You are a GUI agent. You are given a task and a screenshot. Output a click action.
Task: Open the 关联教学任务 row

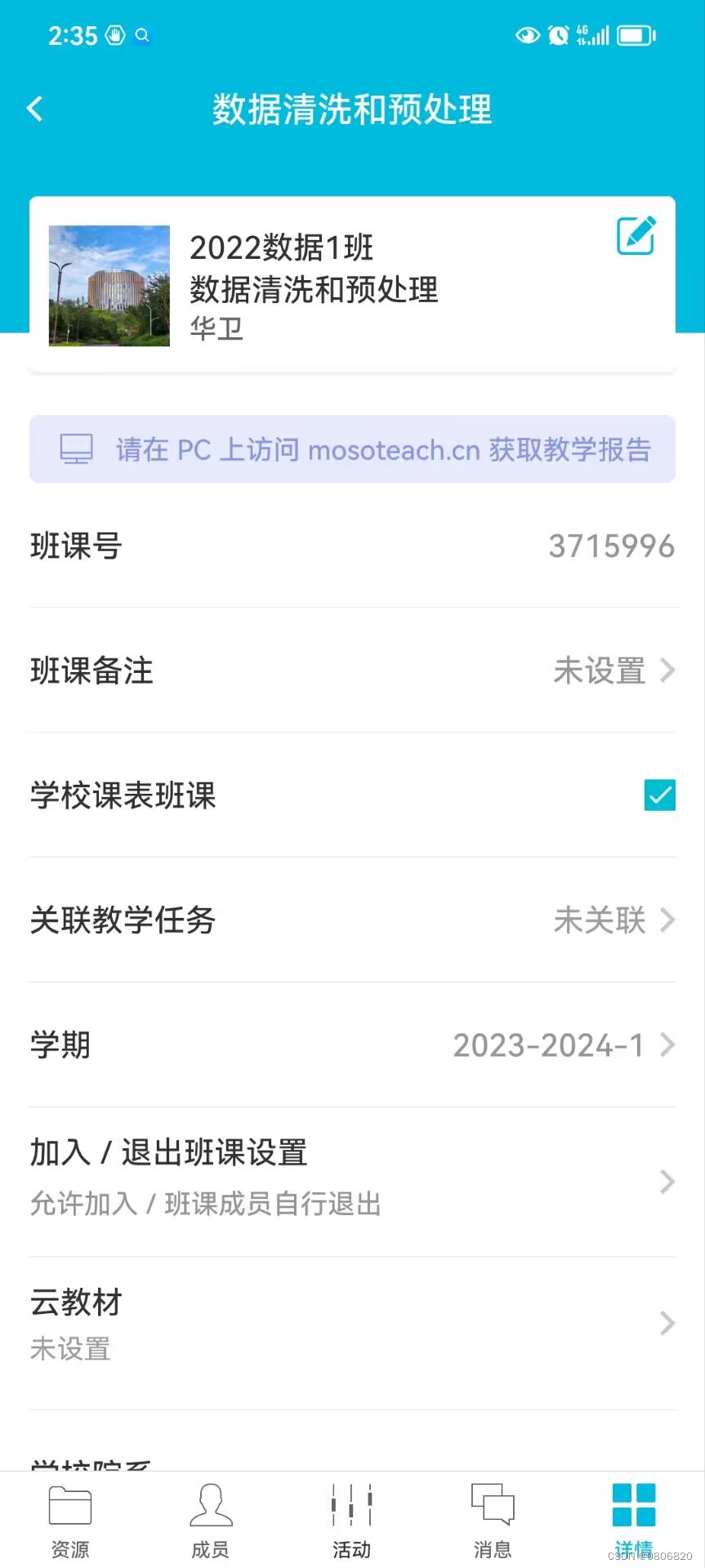pyautogui.click(x=352, y=920)
